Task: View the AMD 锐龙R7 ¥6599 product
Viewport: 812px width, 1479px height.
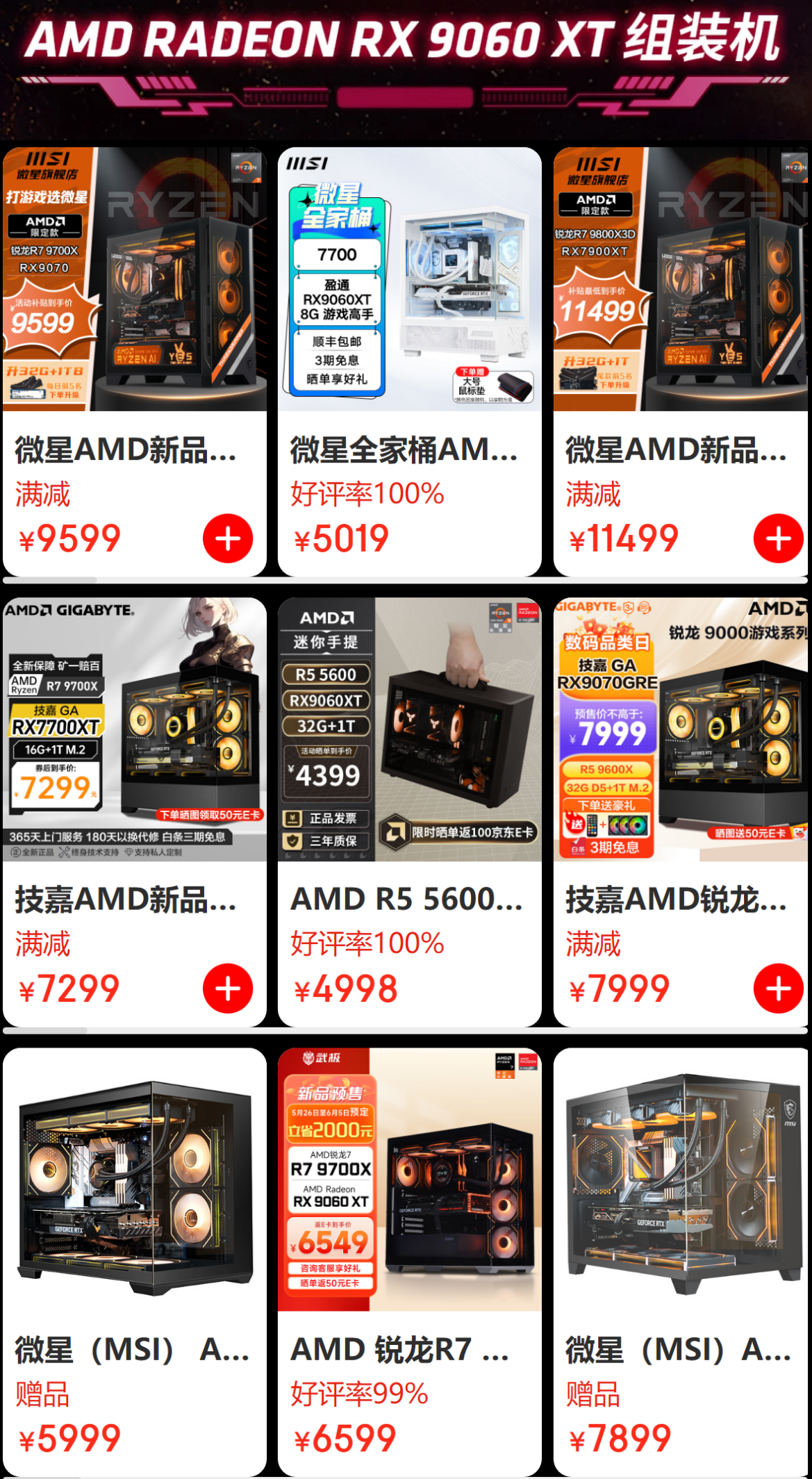Action: 409,1180
